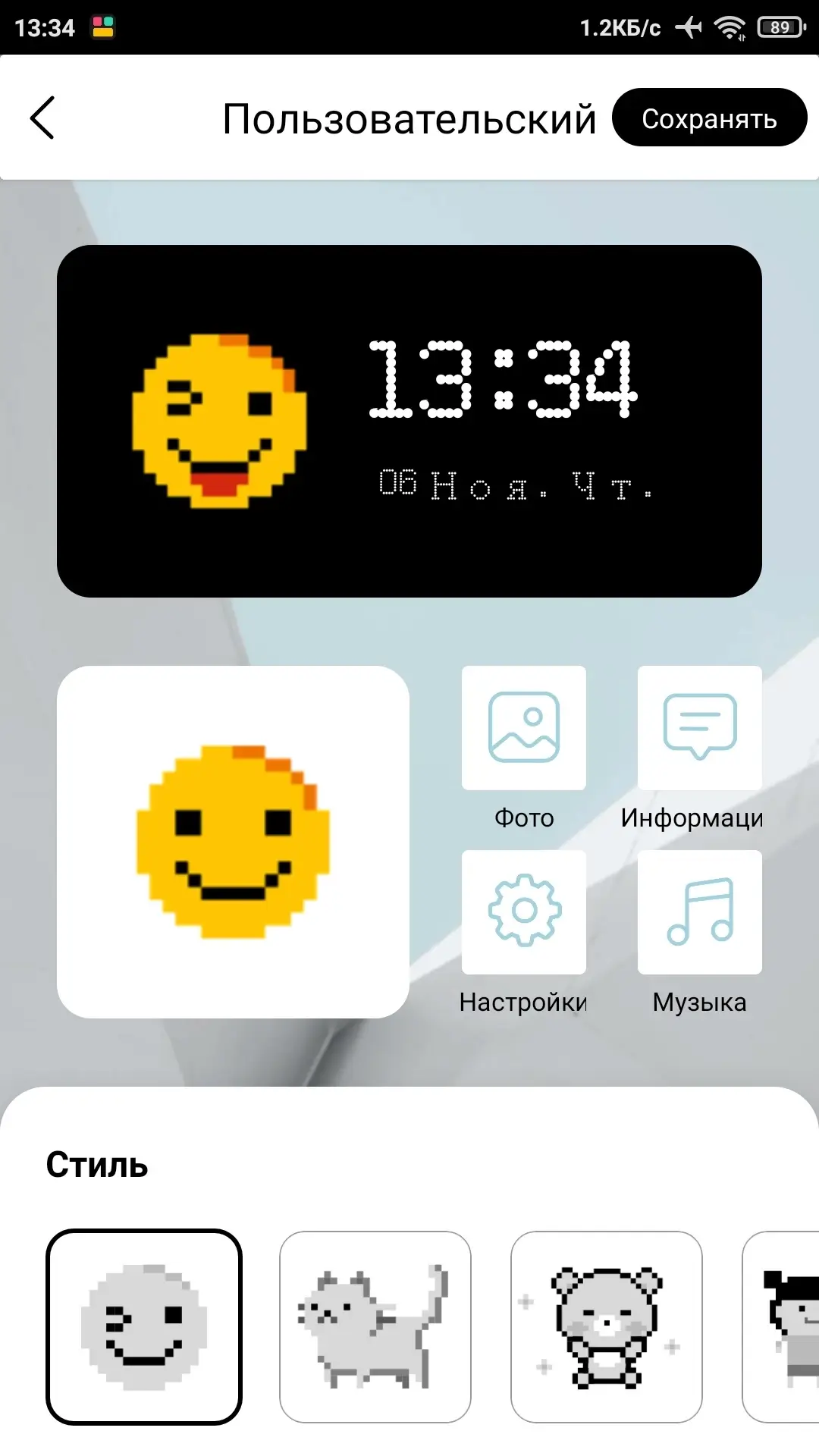Pick the pixel bear style

coord(607,1326)
